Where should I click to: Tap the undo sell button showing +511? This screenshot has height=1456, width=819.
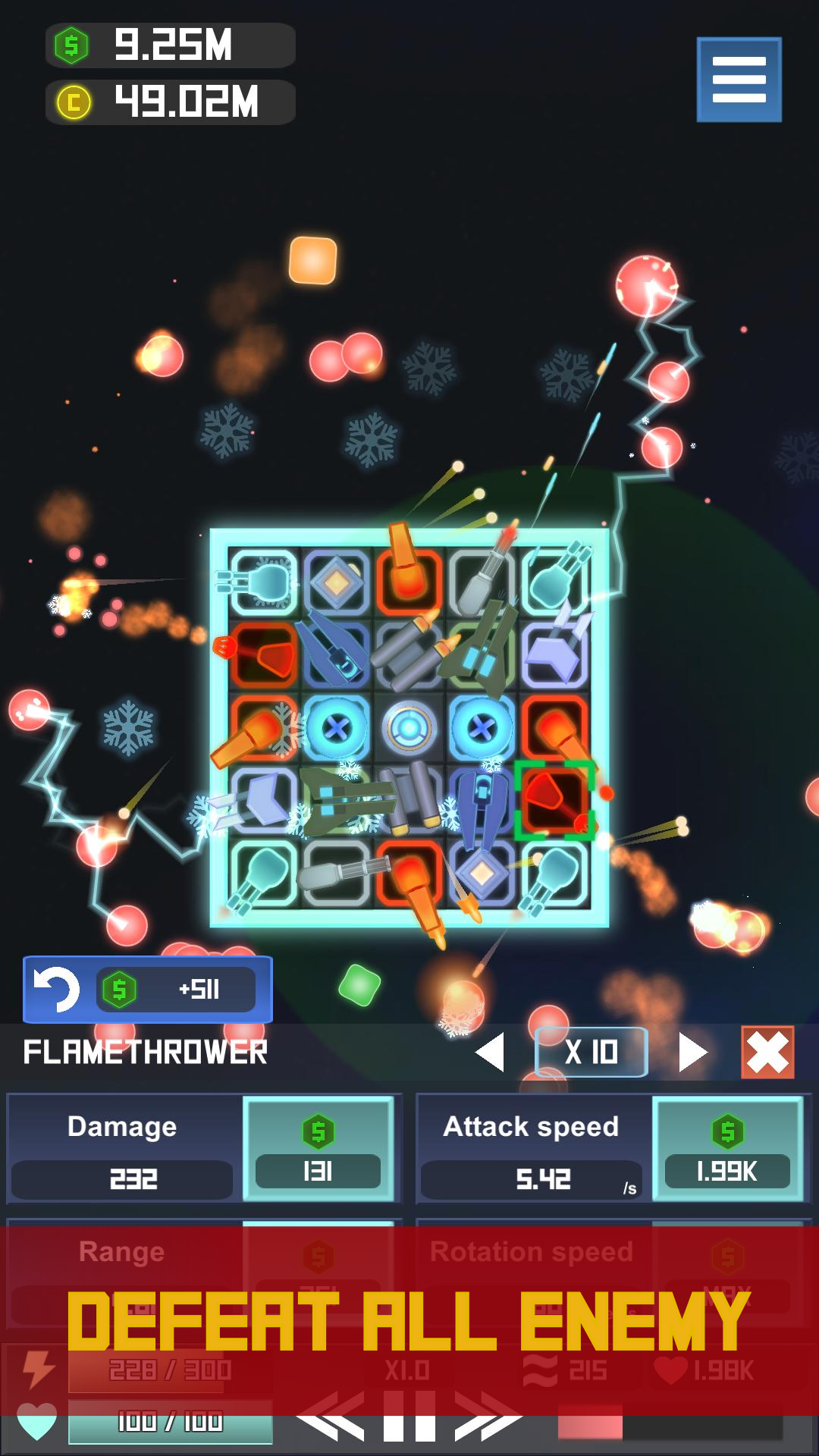[148, 990]
